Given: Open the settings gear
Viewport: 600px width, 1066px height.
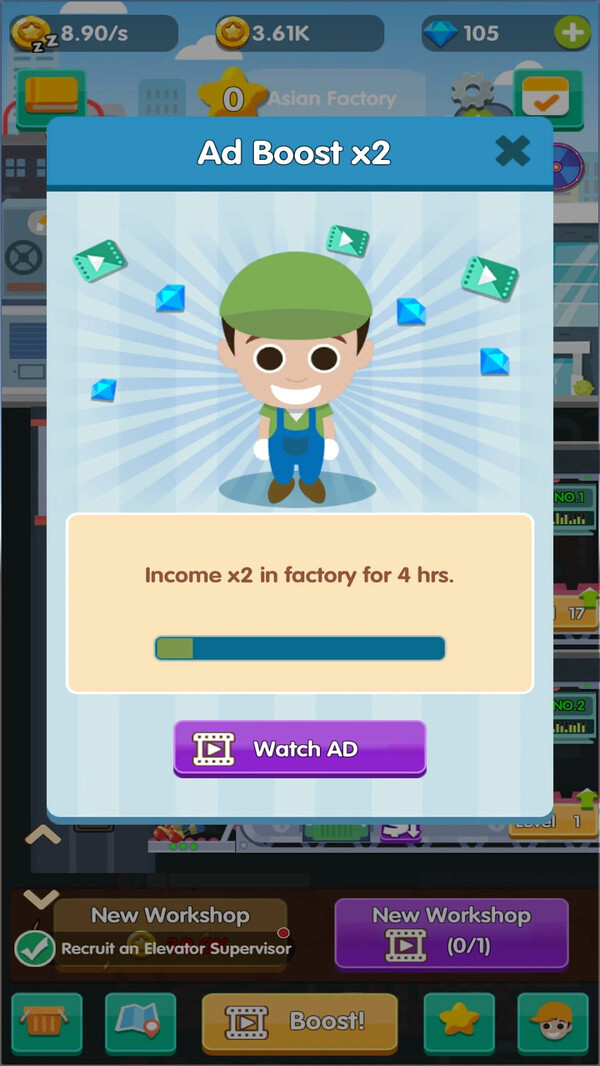Looking at the screenshot, I should pyautogui.click(x=472, y=93).
